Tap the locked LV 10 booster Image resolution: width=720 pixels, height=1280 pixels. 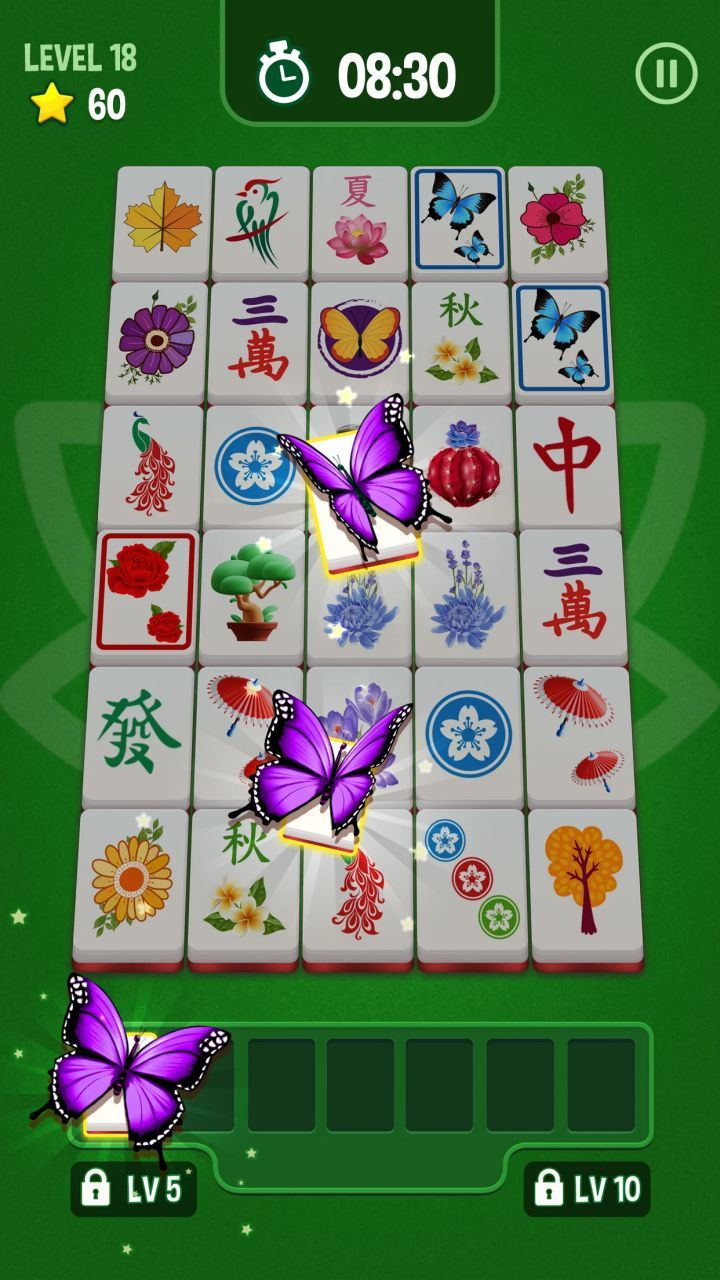point(587,1189)
